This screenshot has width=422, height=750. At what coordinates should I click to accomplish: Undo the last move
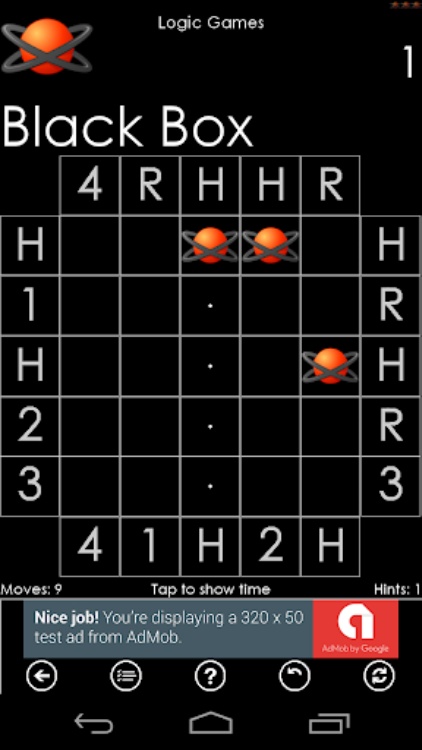(294, 676)
